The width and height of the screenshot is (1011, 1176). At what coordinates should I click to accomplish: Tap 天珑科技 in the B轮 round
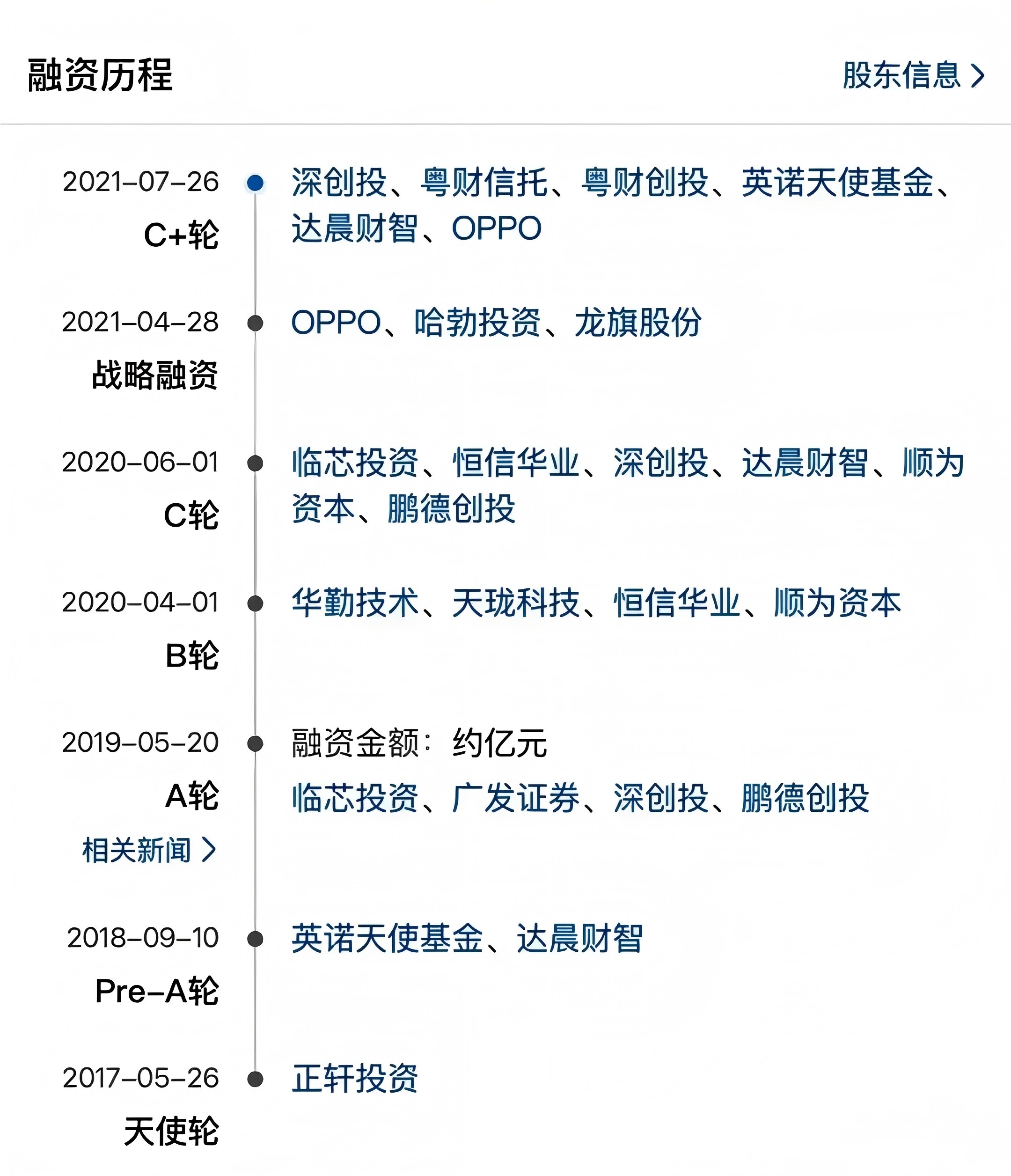pyautogui.click(x=516, y=602)
